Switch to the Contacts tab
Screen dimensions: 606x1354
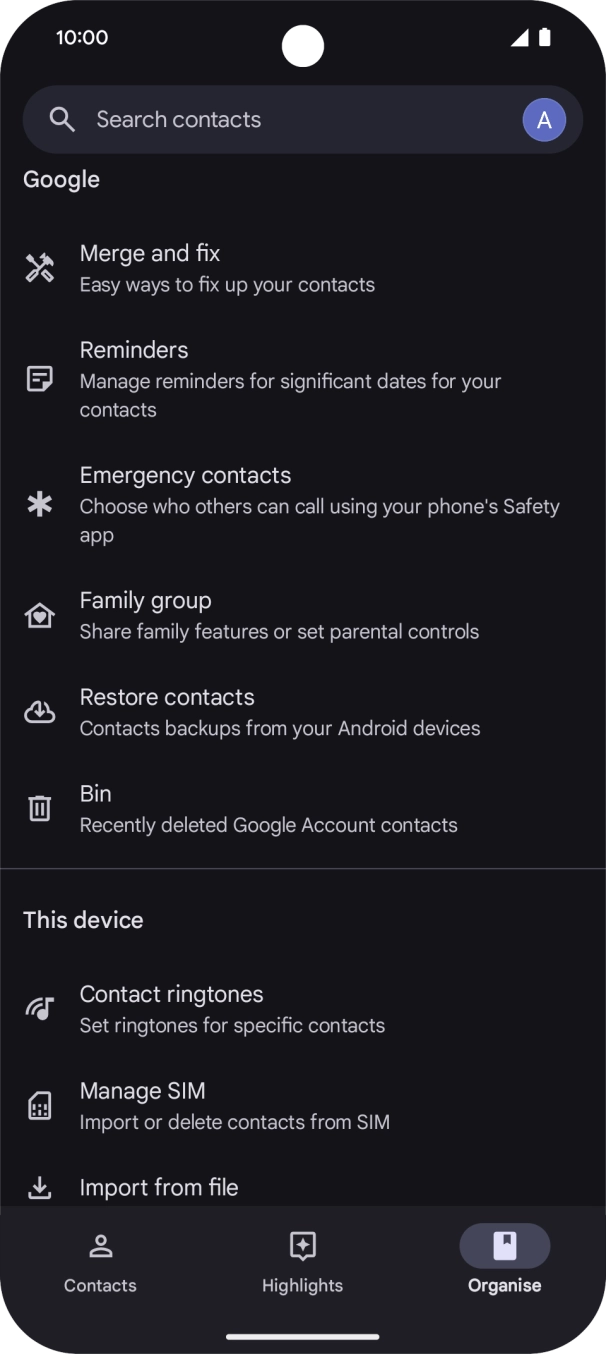click(100, 1262)
